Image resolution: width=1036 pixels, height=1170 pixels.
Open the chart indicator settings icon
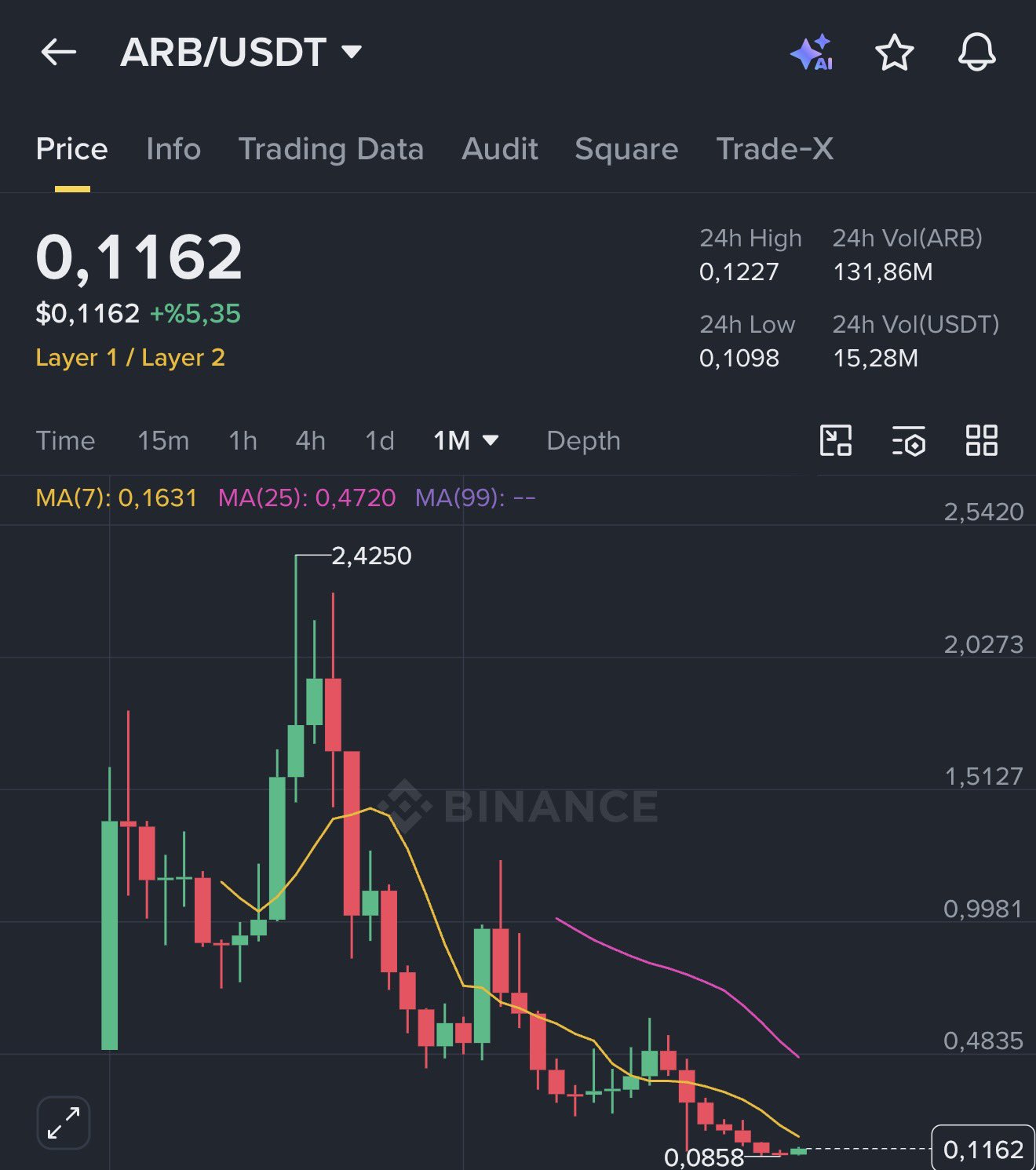(x=909, y=441)
